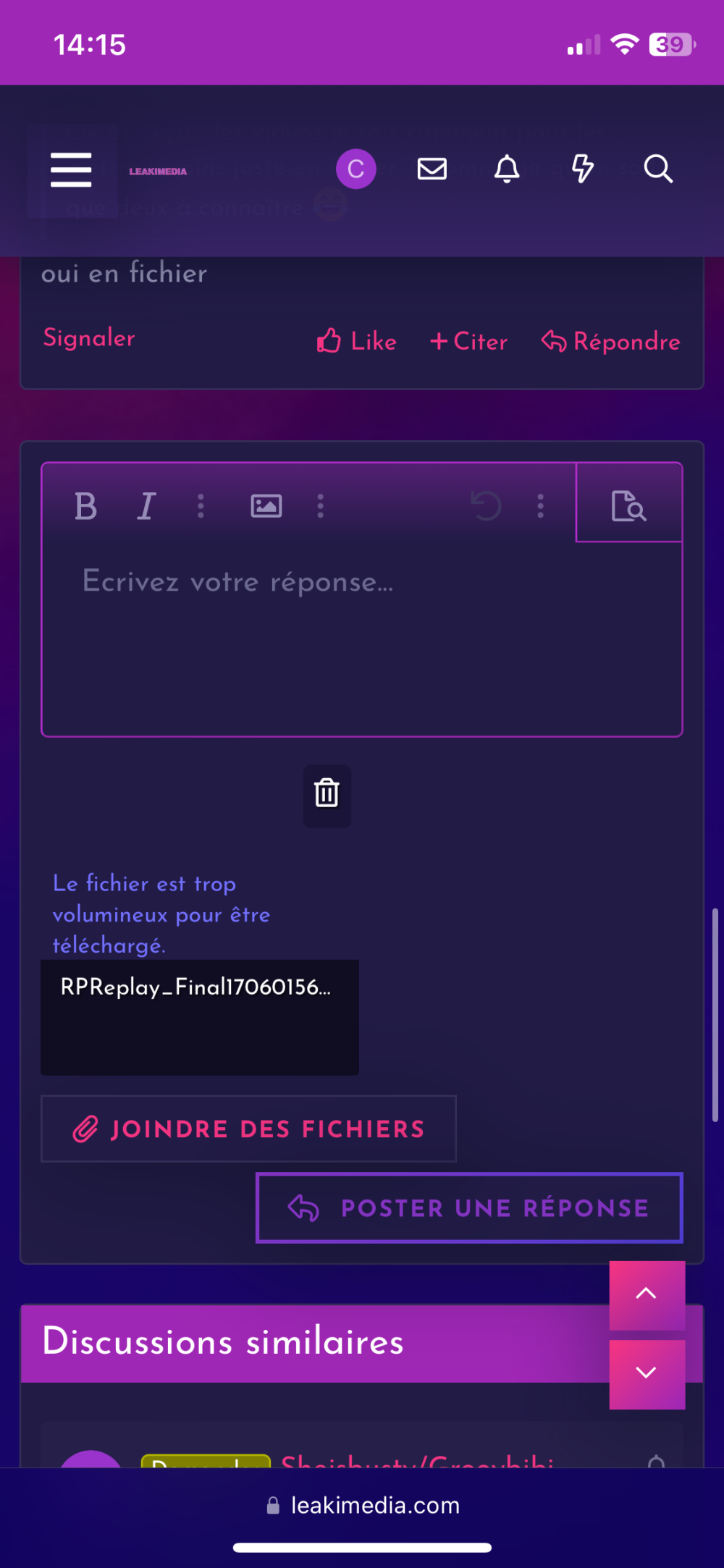Open the user account avatar C
The image size is (724, 1568).
[355, 169]
